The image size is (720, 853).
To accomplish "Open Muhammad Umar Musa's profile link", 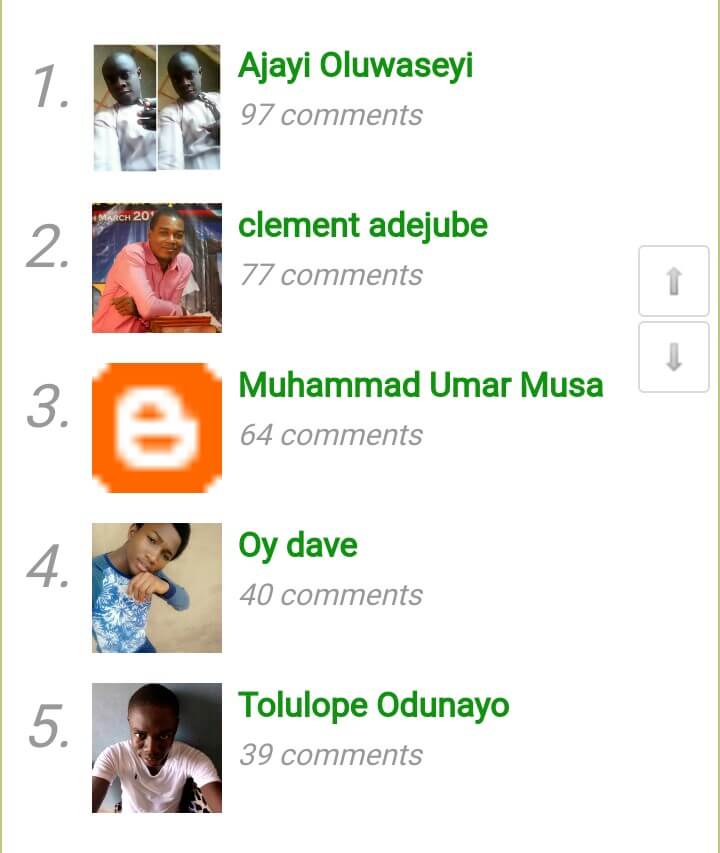I will pyautogui.click(x=420, y=385).
